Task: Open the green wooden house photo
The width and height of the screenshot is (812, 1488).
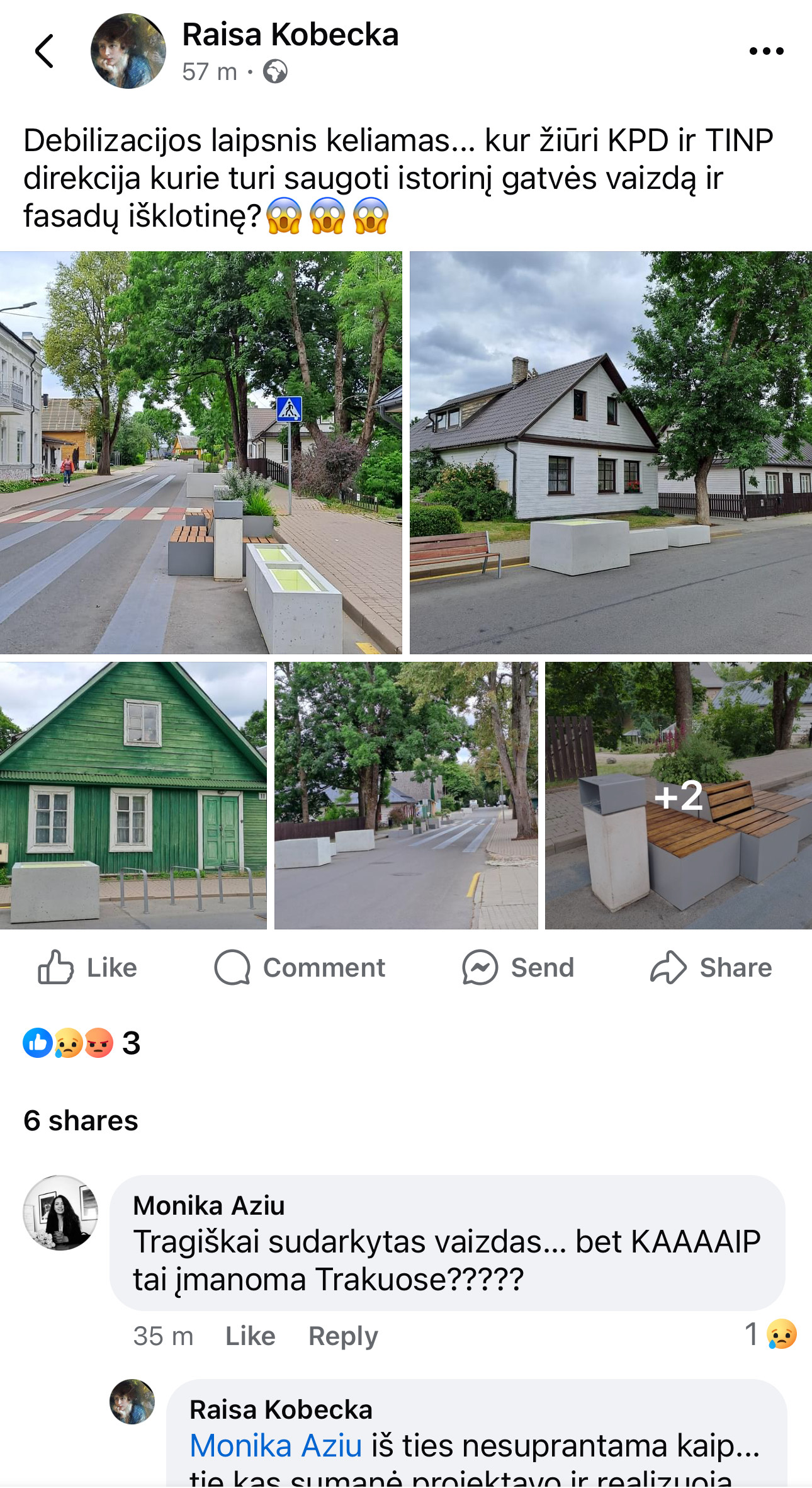Action: click(x=133, y=795)
